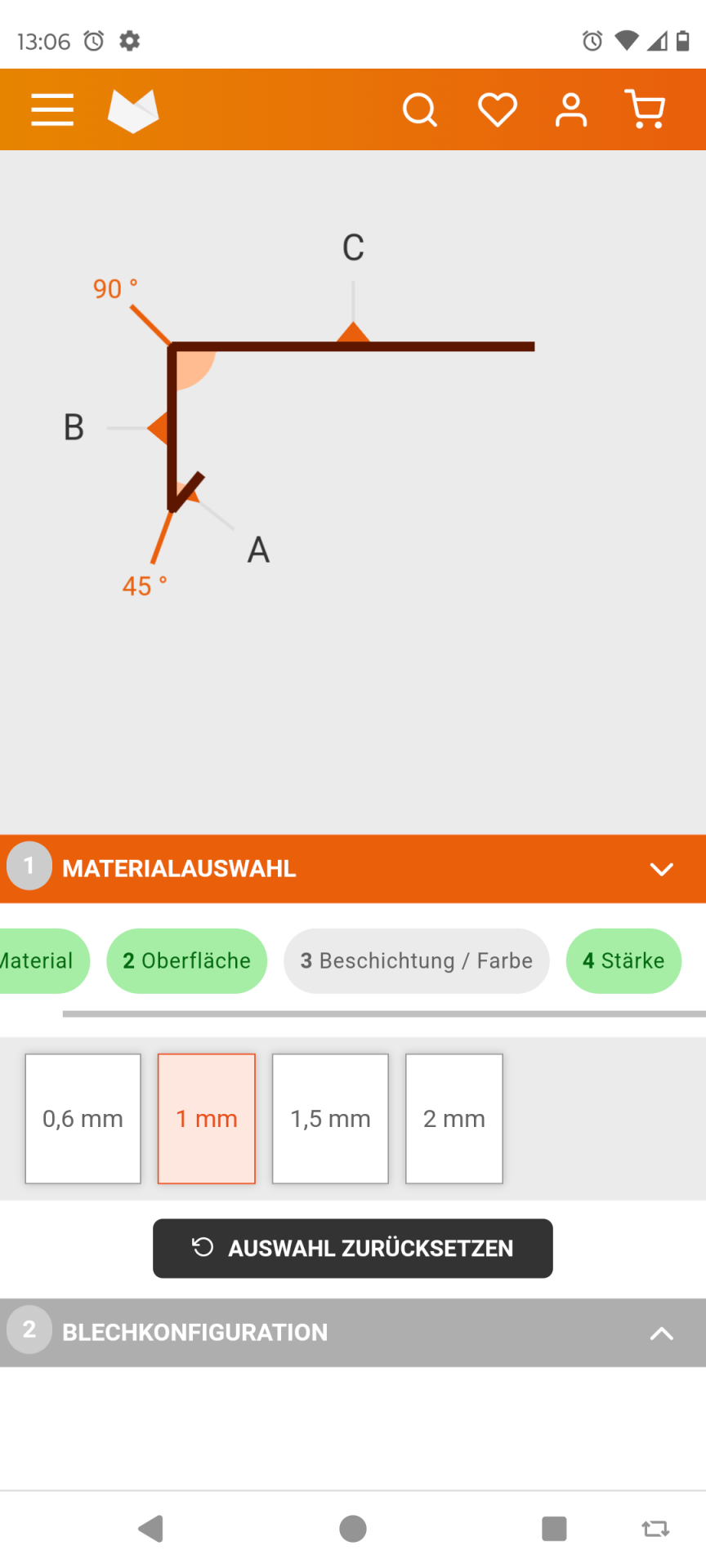Viewport: 706px width, 1568px height.
Task: Open the shopping cart
Action: (645, 110)
